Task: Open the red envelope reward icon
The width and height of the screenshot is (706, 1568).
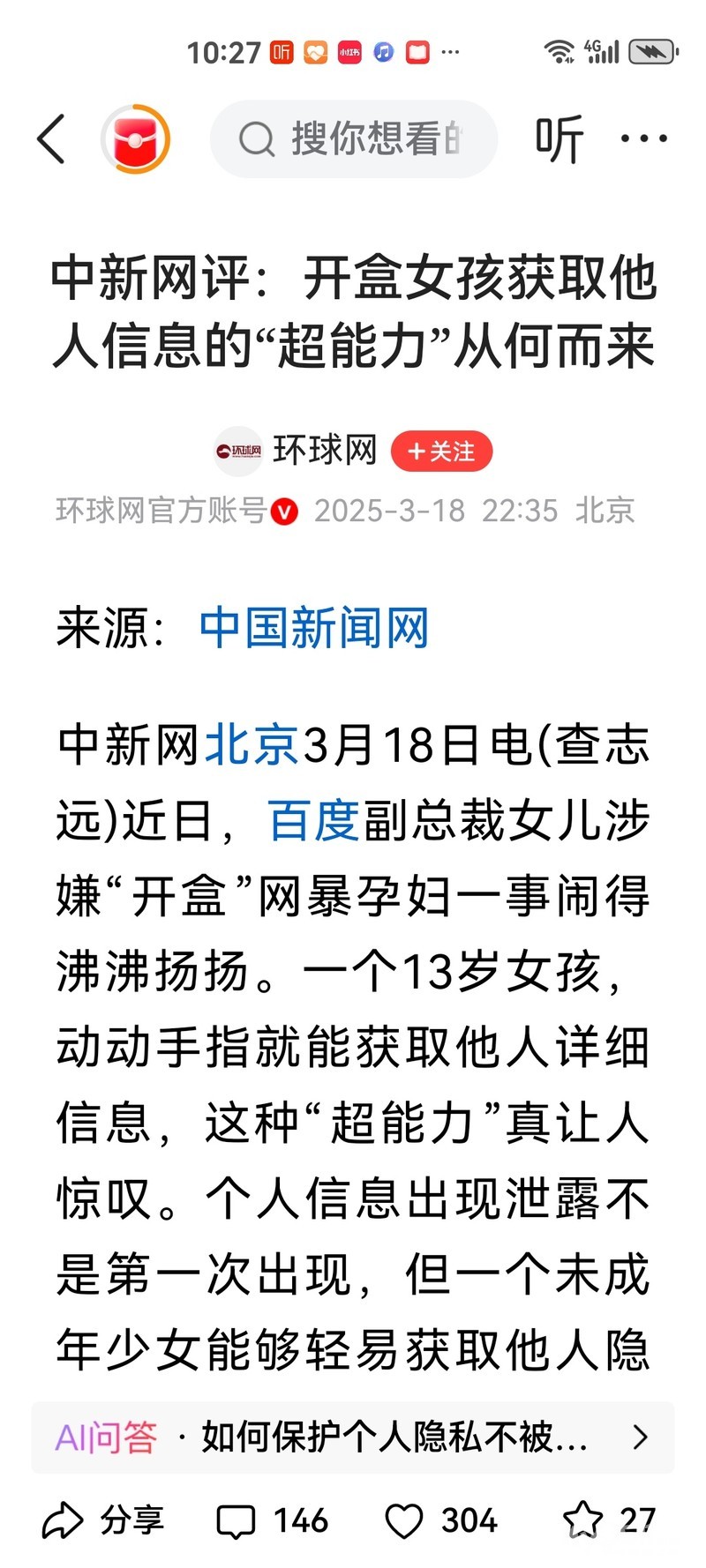Action: 135,138
